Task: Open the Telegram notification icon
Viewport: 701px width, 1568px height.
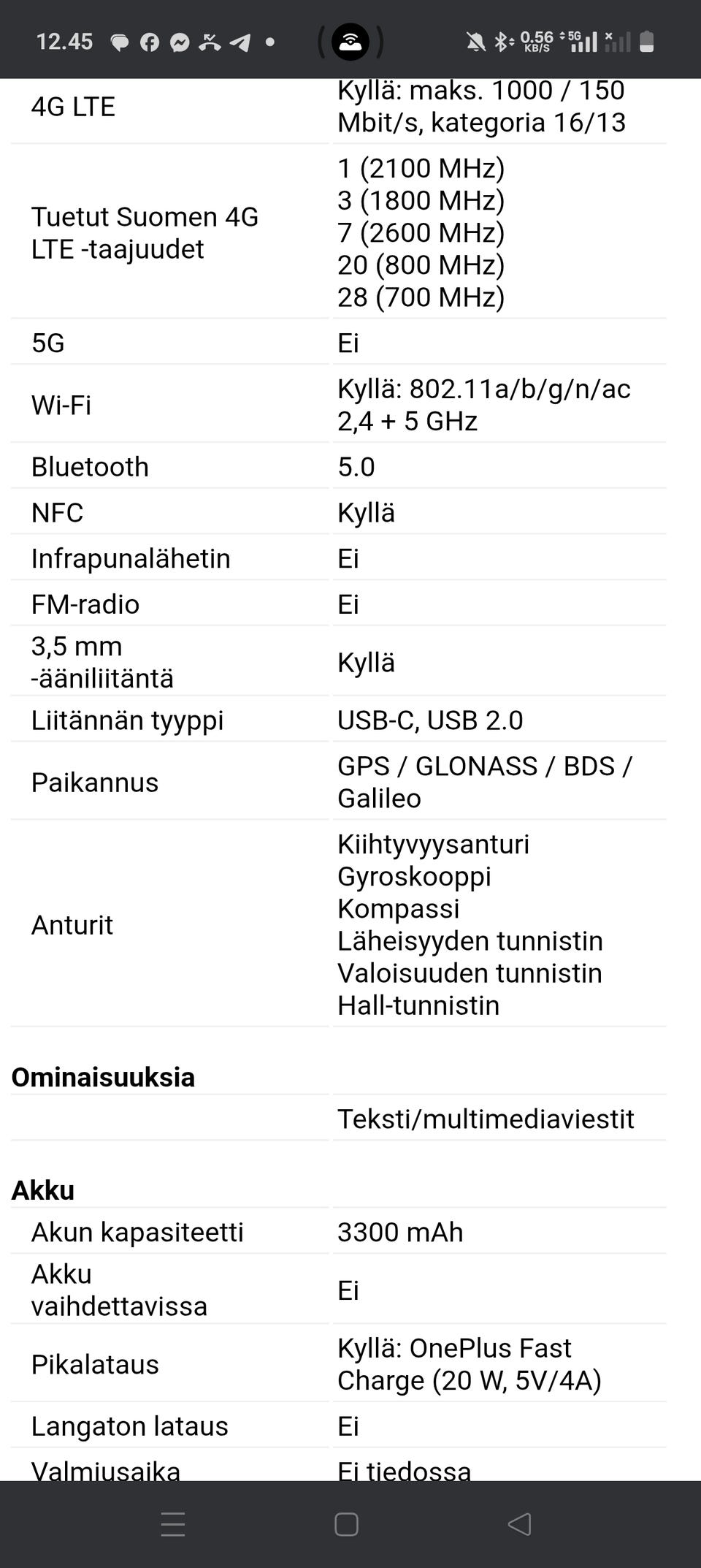Action: (x=239, y=42)
